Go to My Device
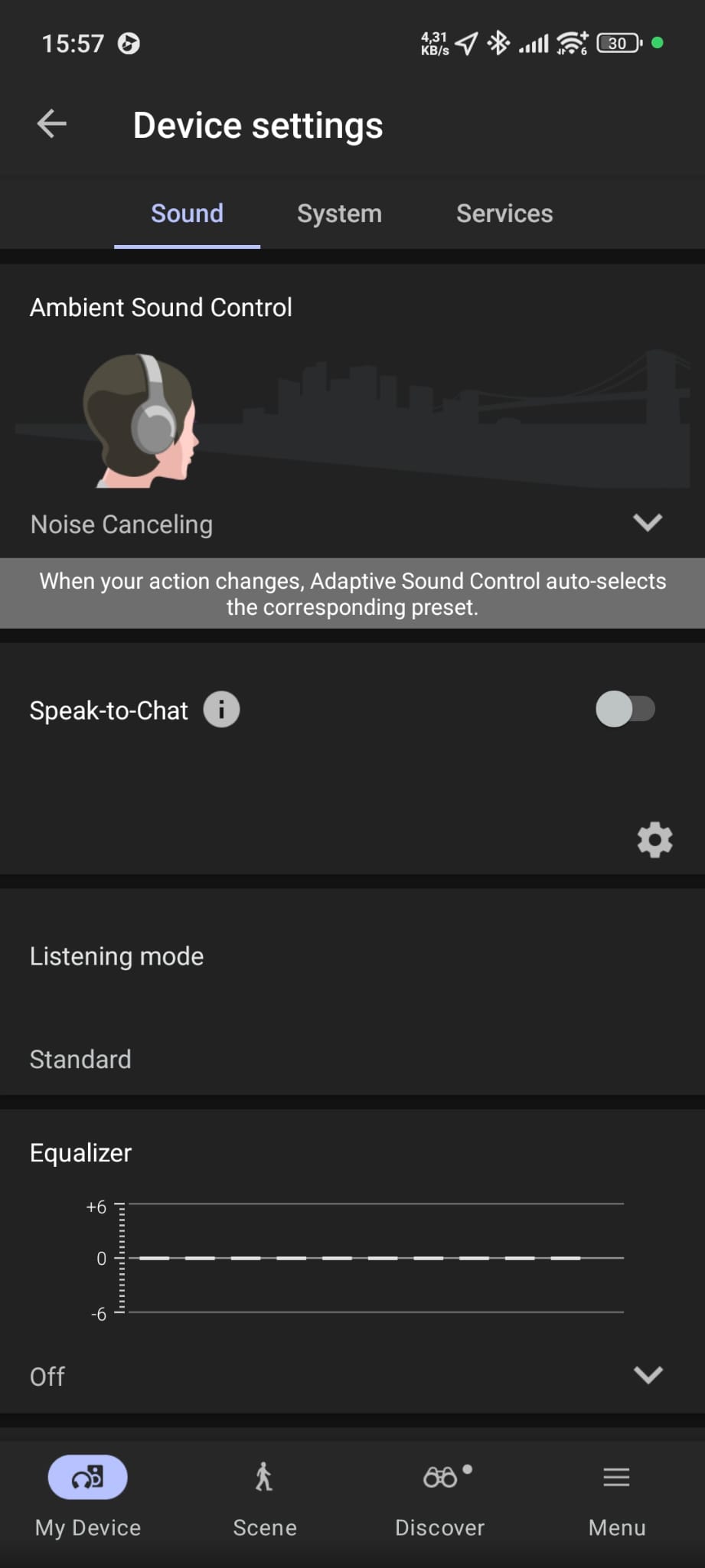 [x=88, y=1494]
